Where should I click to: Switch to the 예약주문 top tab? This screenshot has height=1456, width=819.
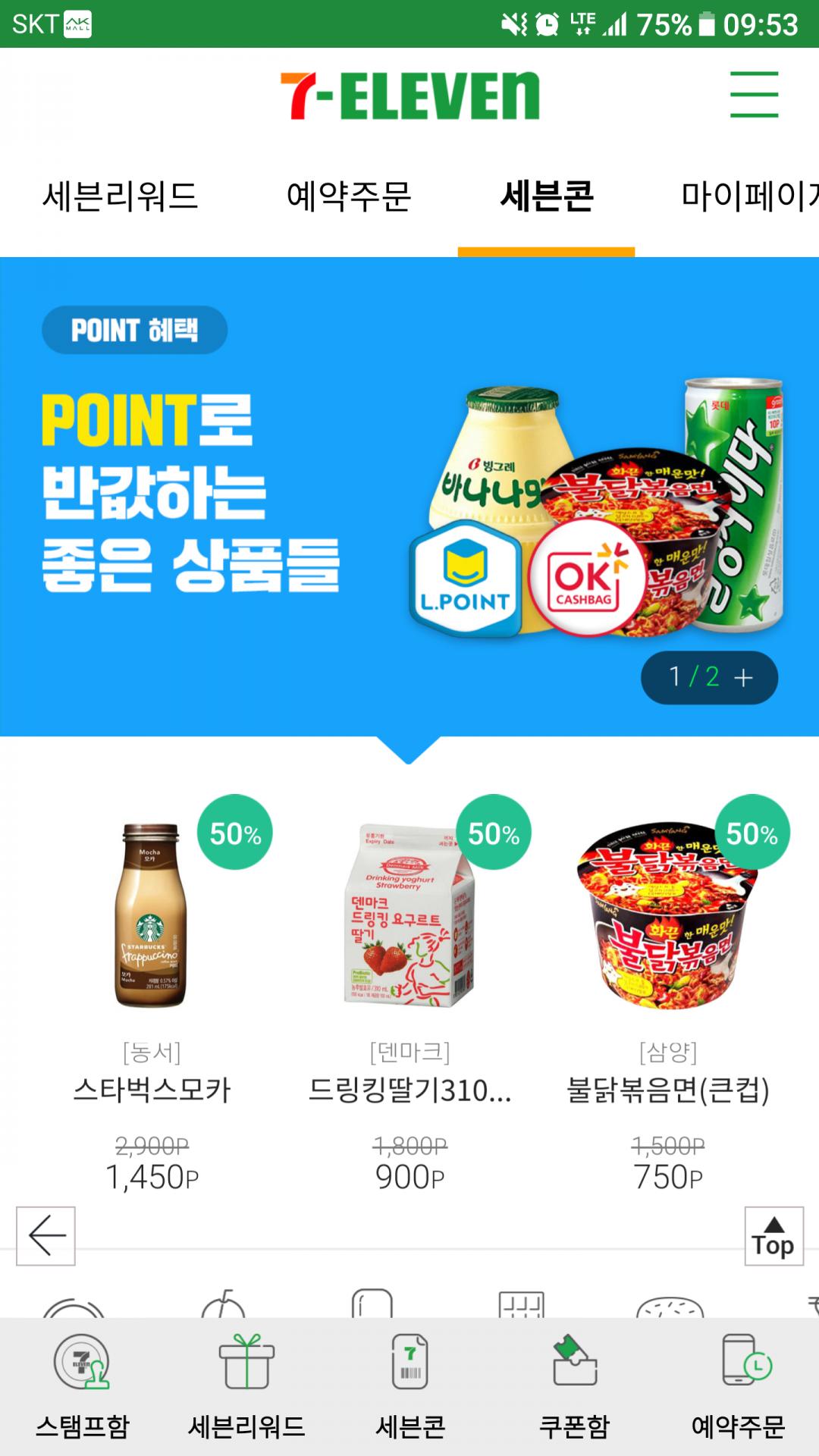(348, 196)
